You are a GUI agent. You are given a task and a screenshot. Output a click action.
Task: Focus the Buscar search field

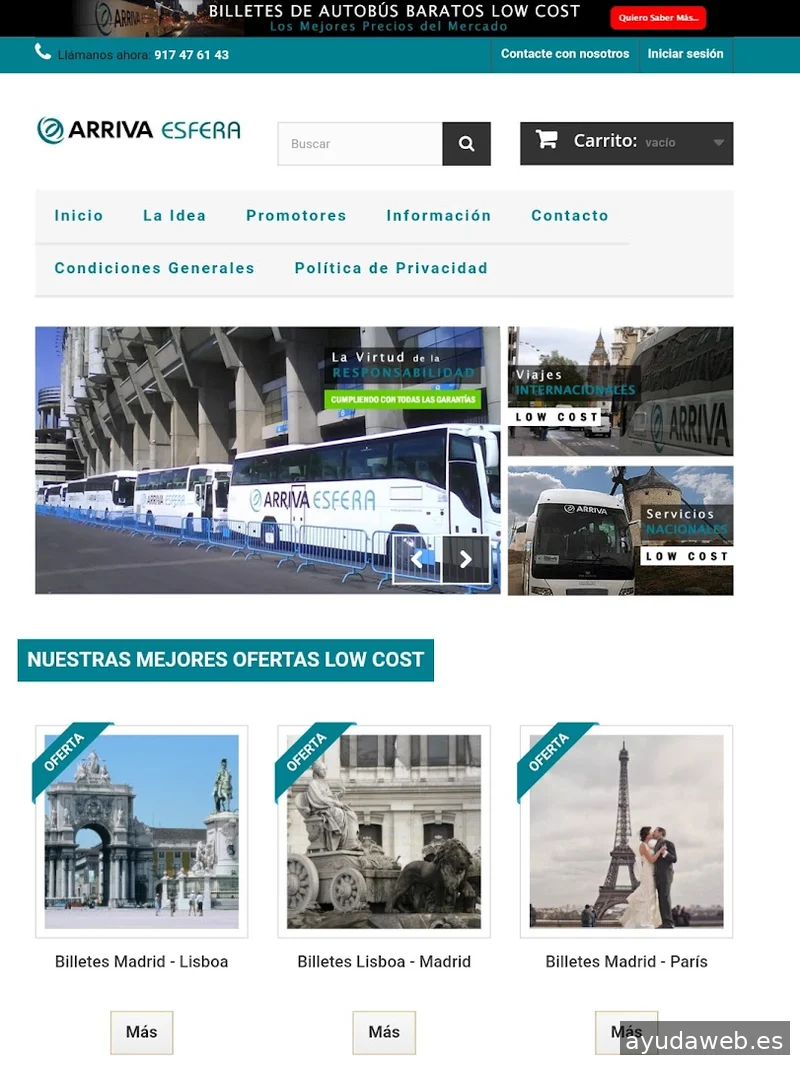click(x=360, y=144)
